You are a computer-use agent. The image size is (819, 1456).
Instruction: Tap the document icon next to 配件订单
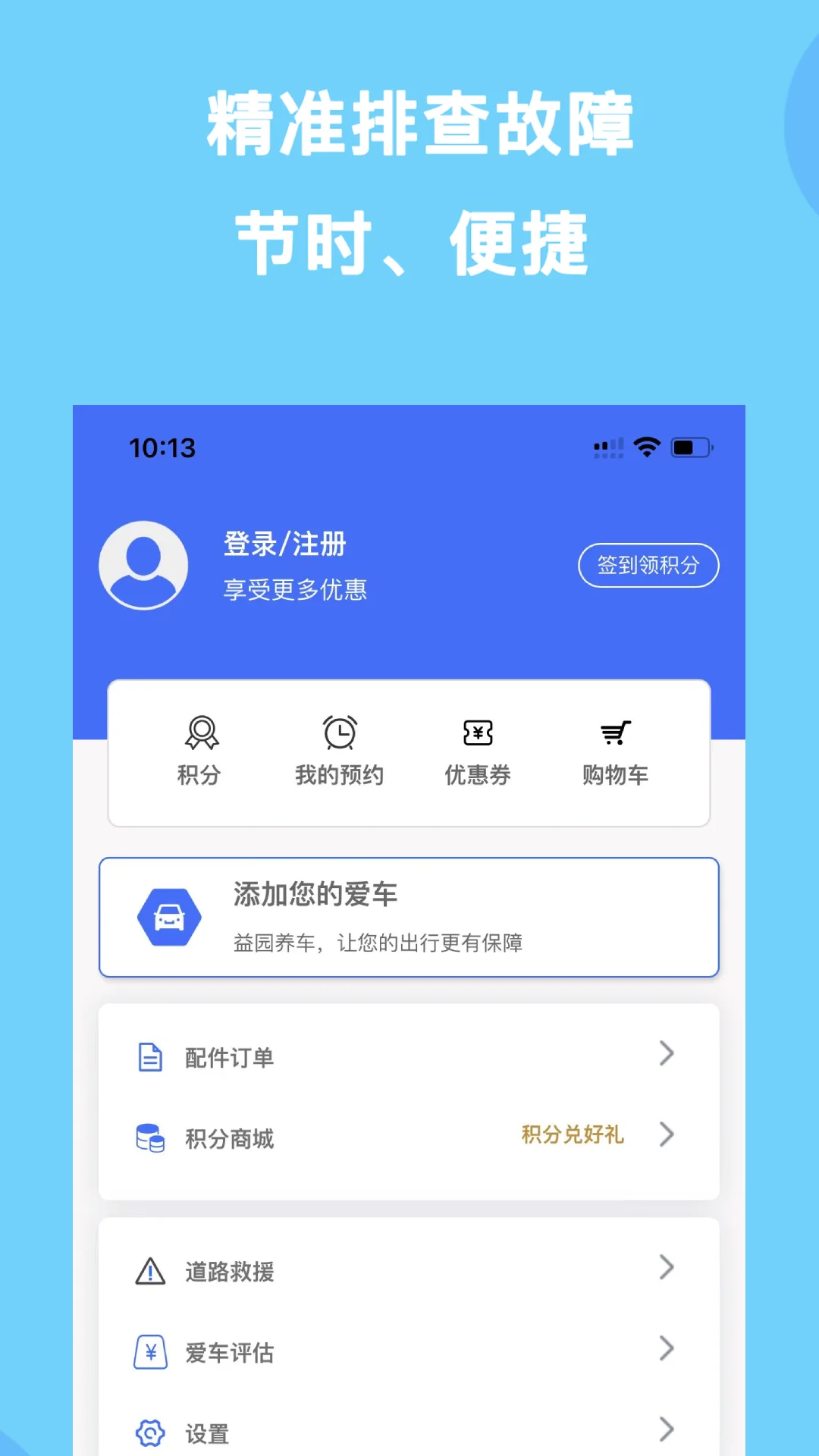pyautogui.click(x=150, y=1056)
